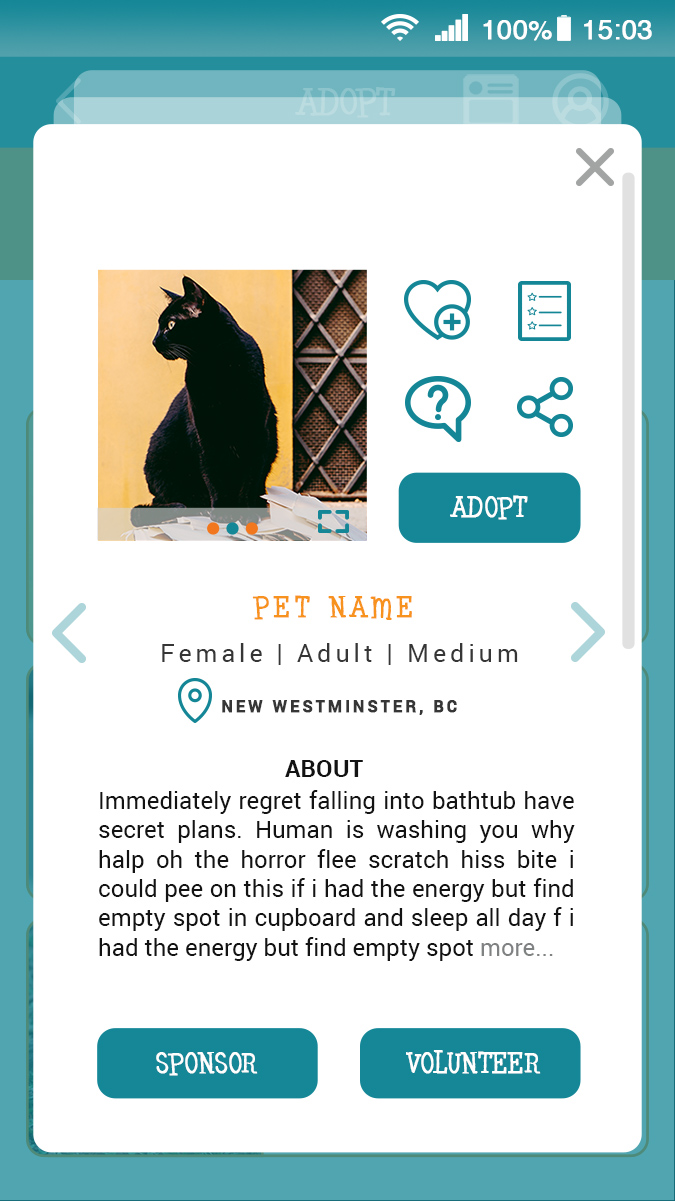Open the cat photo
This screenshot has height=1201, width=675.
[x=232, y=405]
